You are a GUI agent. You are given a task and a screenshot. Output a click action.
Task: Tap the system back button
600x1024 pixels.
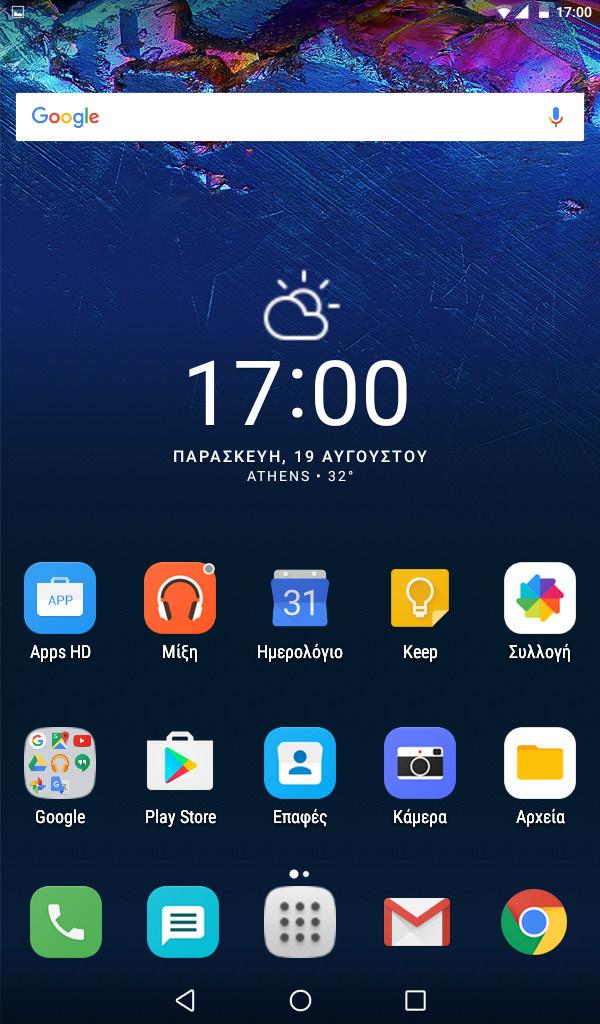[x=185, y=1000]
